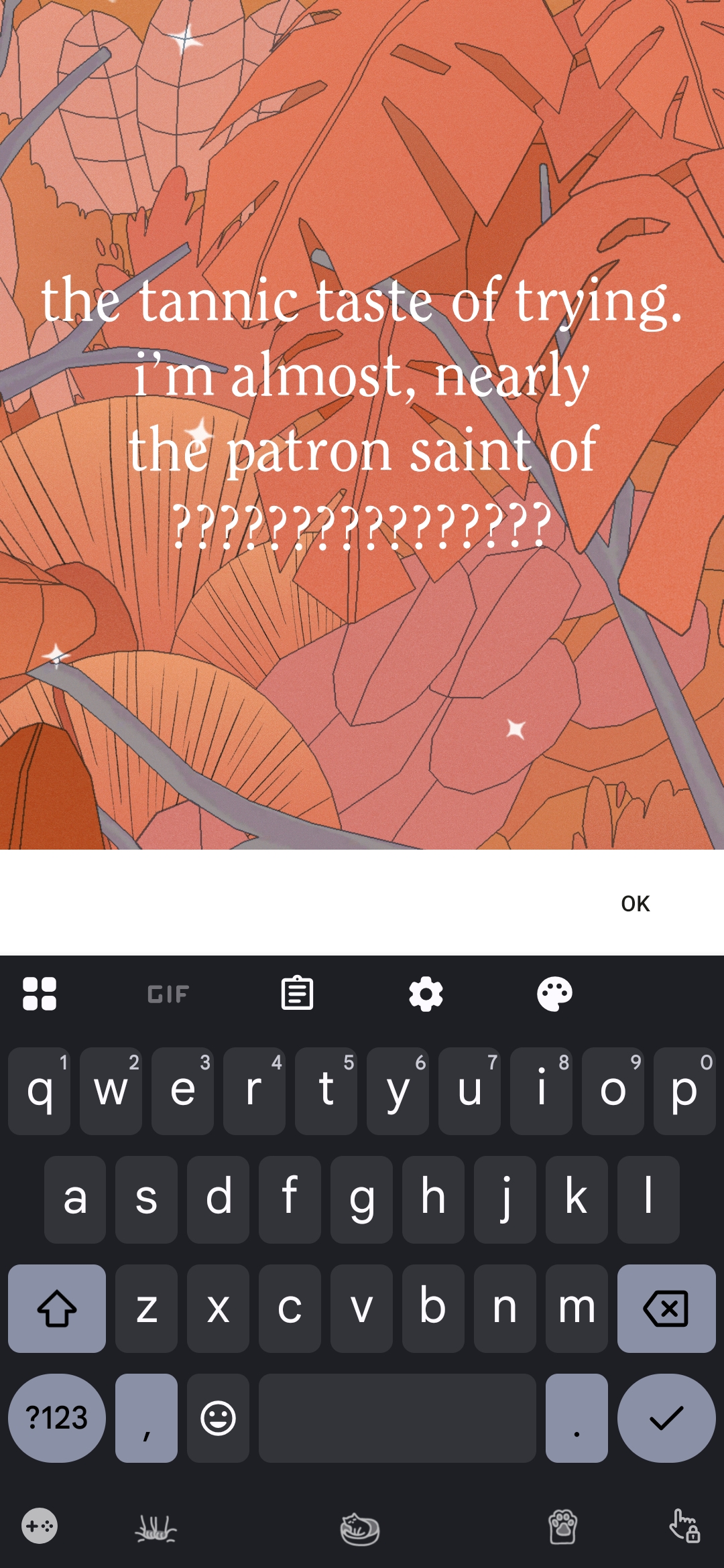724x1568 pixels.
Task: Switch to the ?123 symbols keyboard
Action: [57, 1418]
